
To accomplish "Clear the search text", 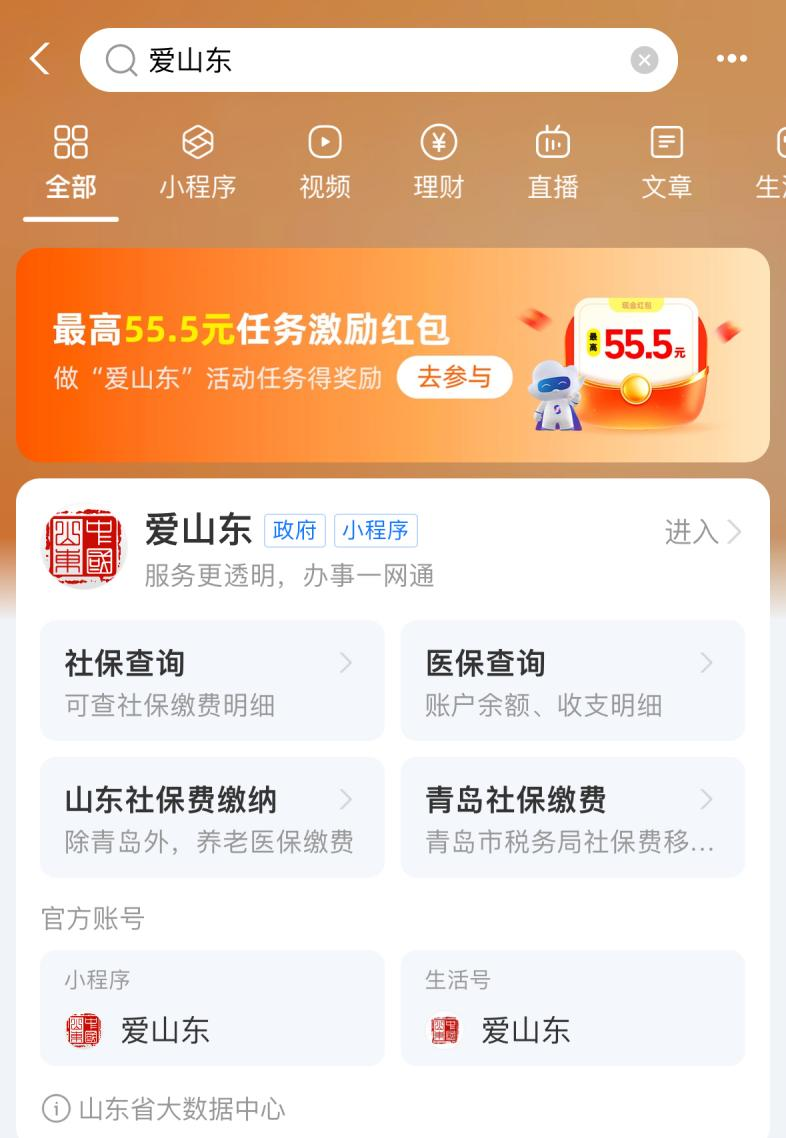I will pyautogui.click(x=644, y=60).
